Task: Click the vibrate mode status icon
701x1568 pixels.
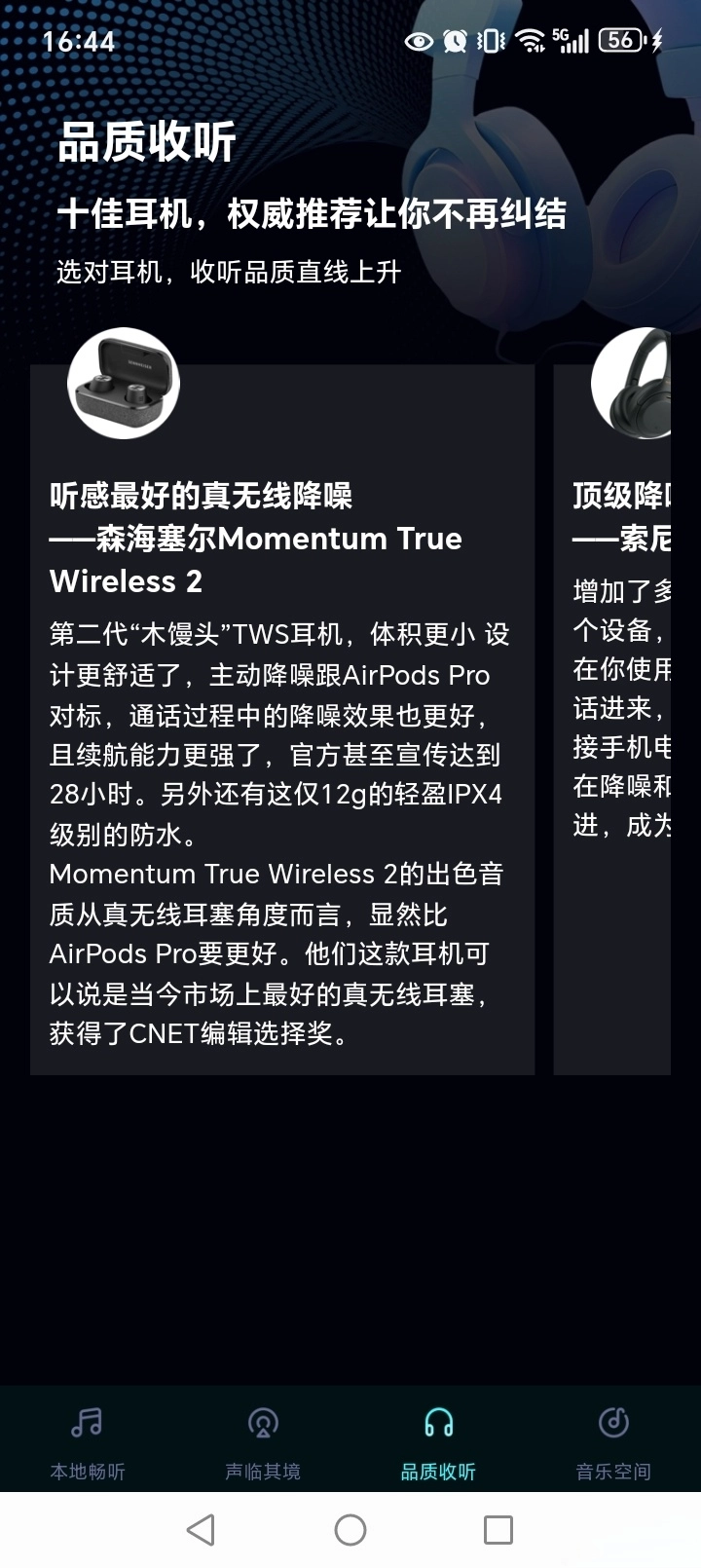Action: (492, 41)
